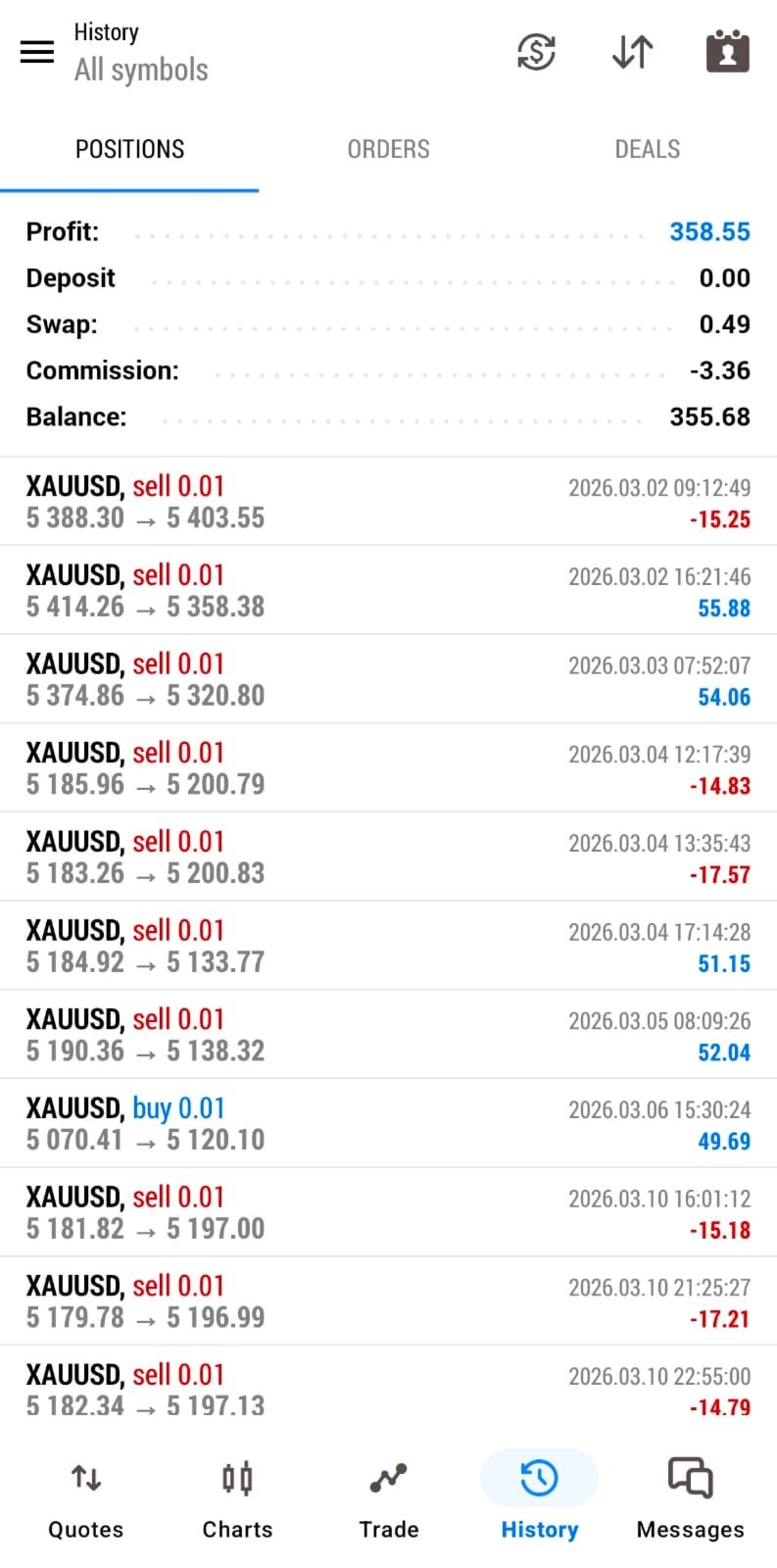View the position with -17.57 loss
Viewport: 777px width, 1568px height.
tap(388, 857)
